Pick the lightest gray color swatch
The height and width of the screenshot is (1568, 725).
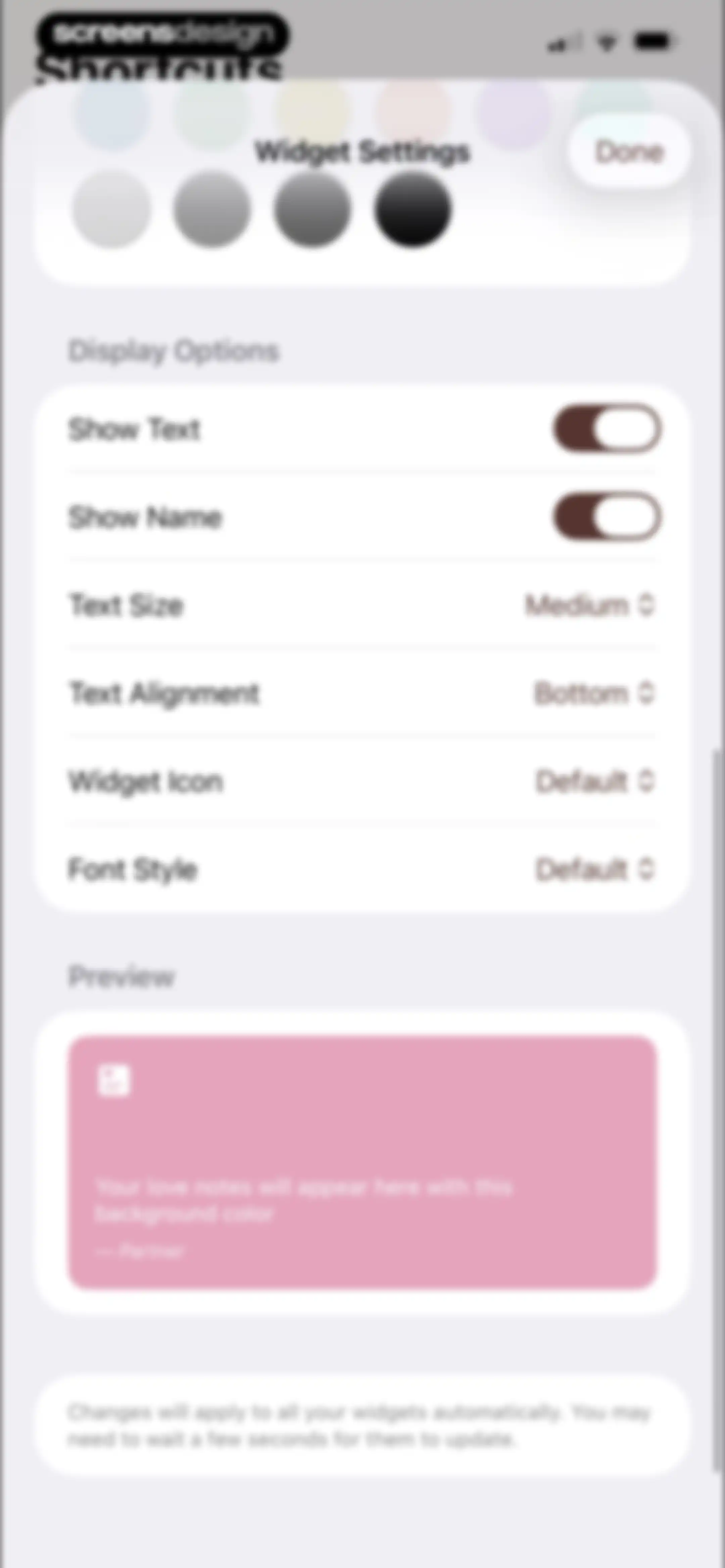click(111, 209)
